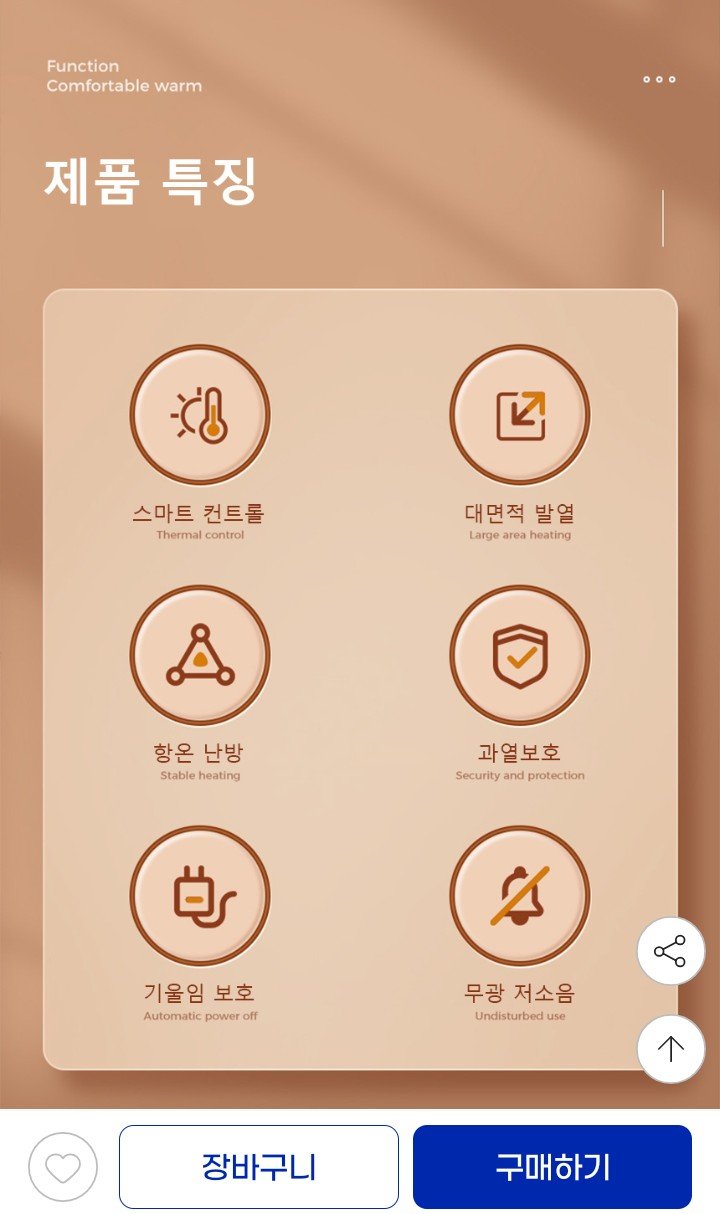
Task: Click the 스마트 컨트롤 thermal control icon
Action: pyautogui.click(x=200, y=413)
